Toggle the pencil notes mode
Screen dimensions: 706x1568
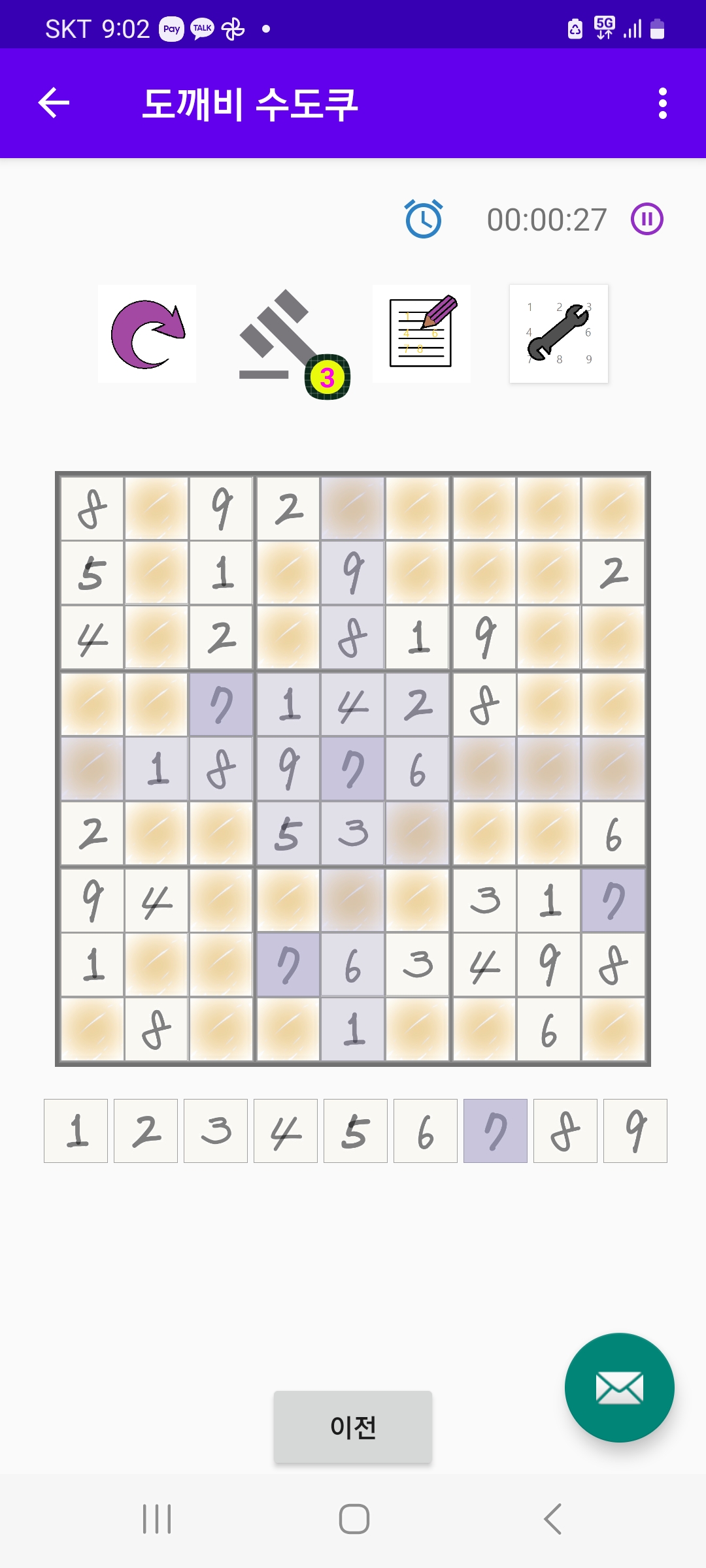coord(422,334)
